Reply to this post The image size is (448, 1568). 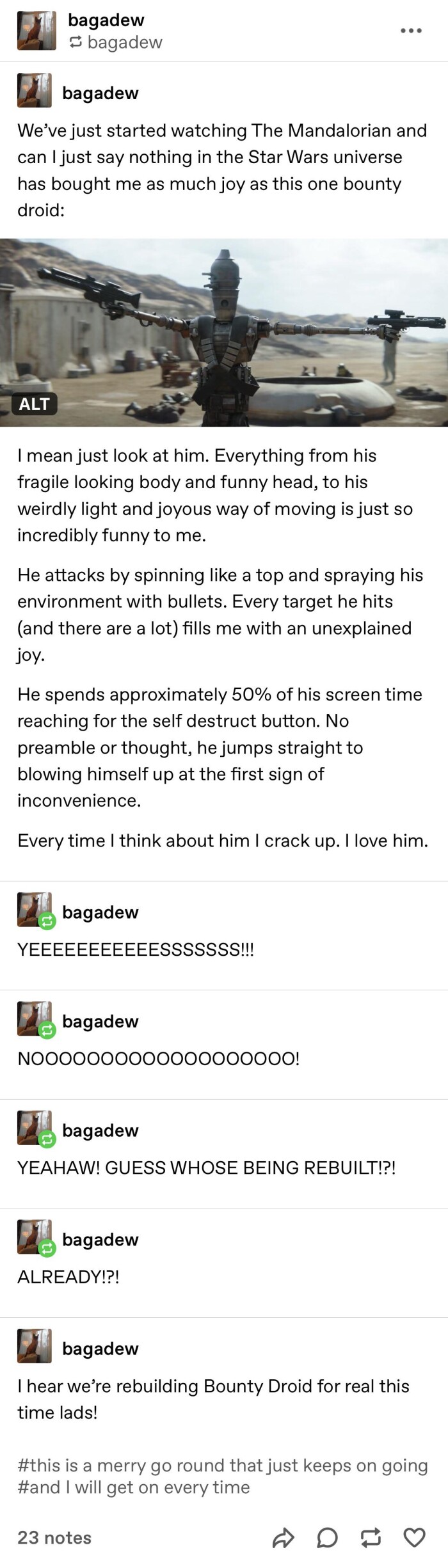click(328, 1539)
